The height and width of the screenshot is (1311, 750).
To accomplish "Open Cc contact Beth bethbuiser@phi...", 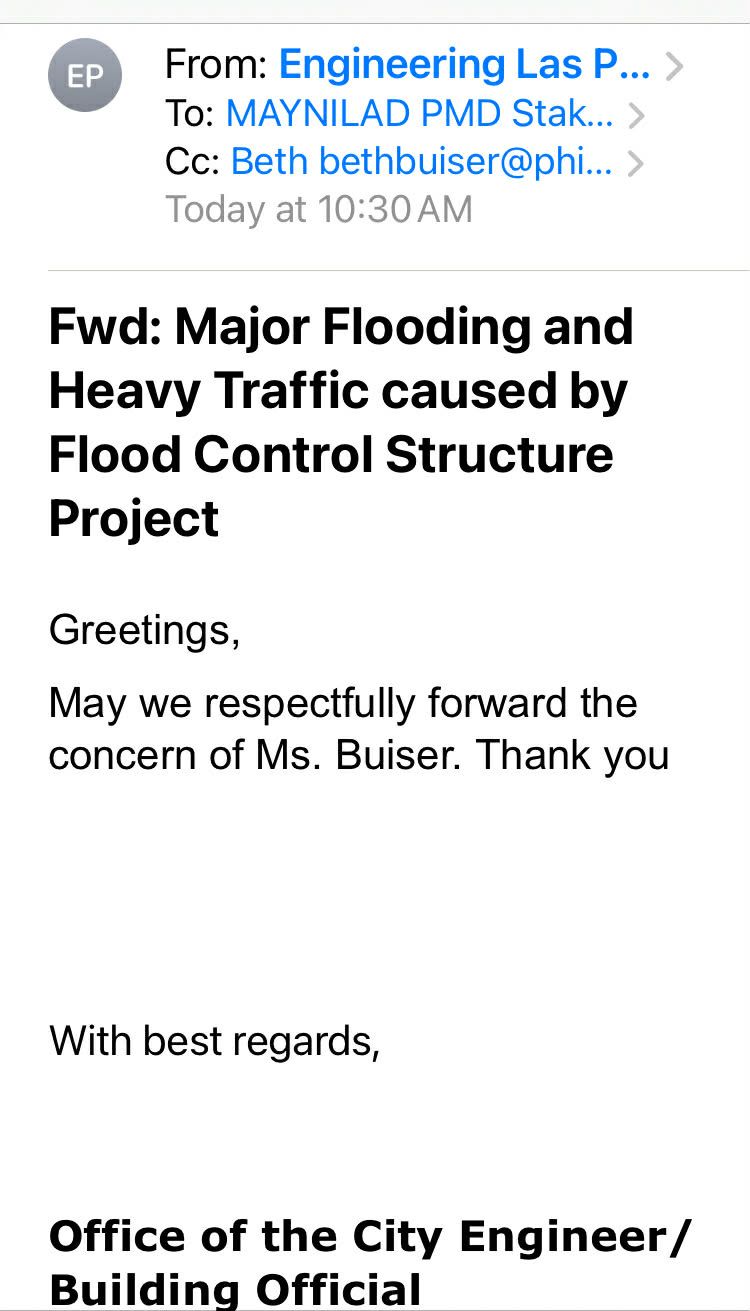I will 422,161.
